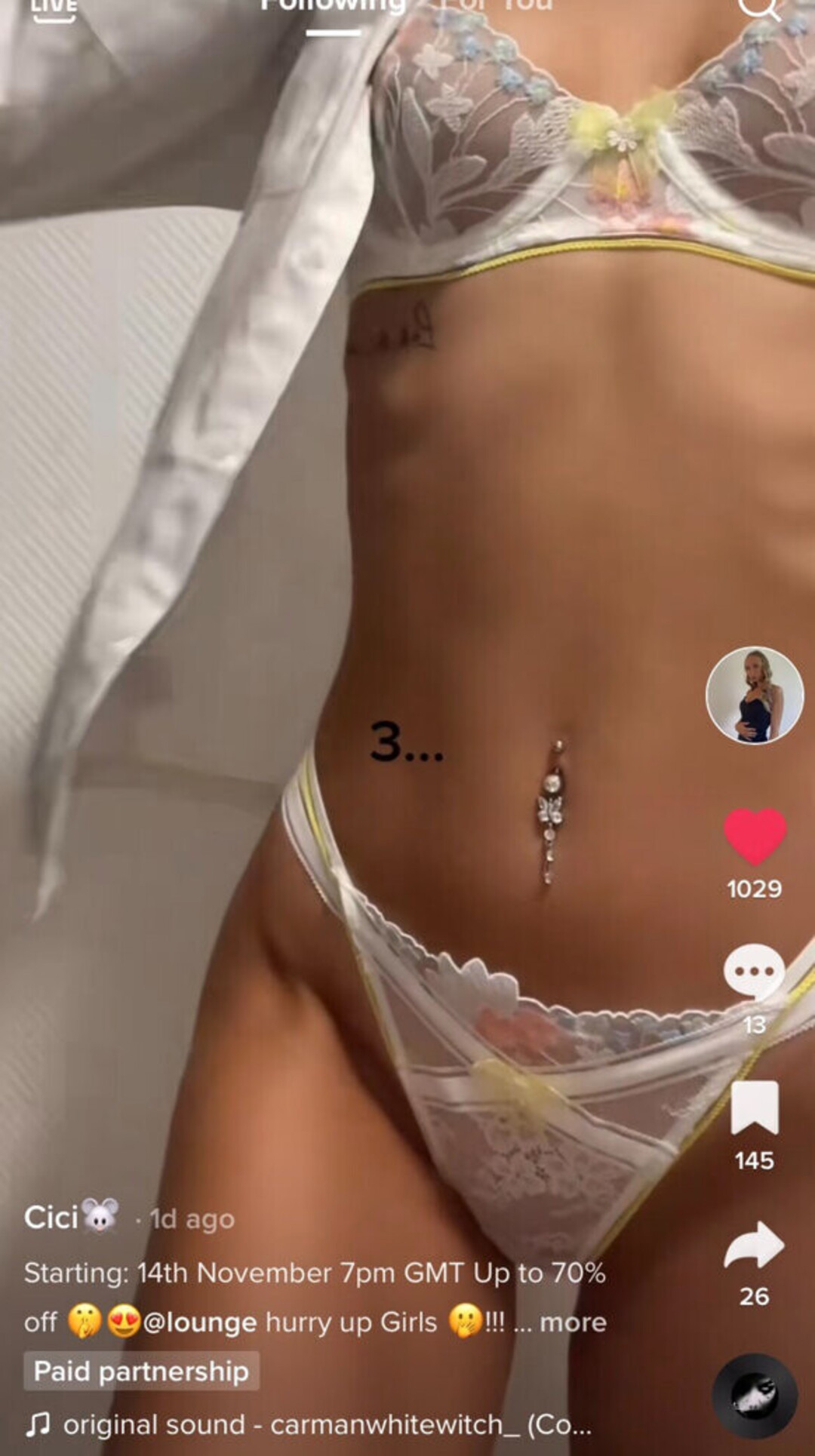
Task: Tap the Paid partnership label
Action: click(x=141, y=1371)
